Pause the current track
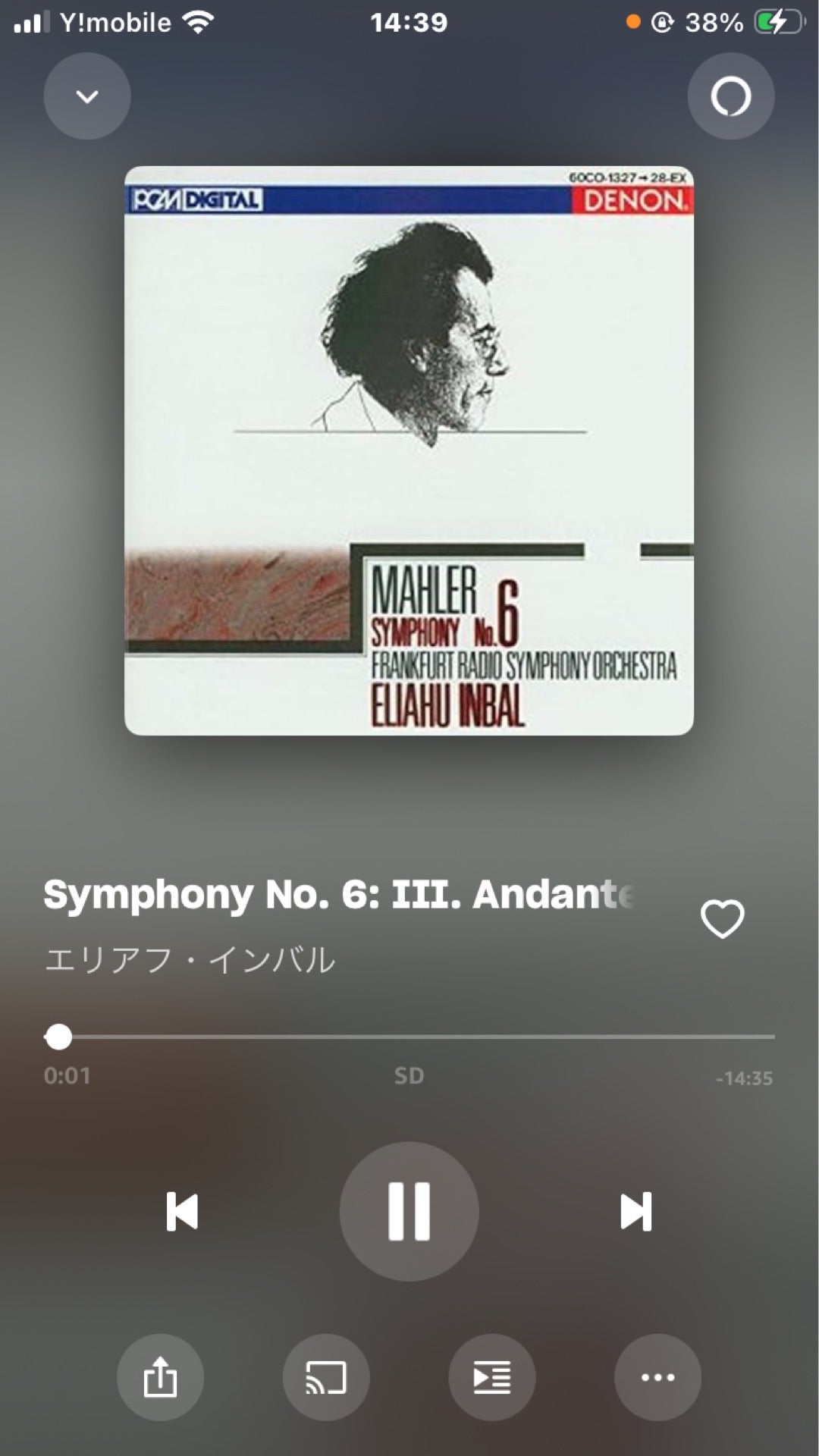 tap(409, 1211)
